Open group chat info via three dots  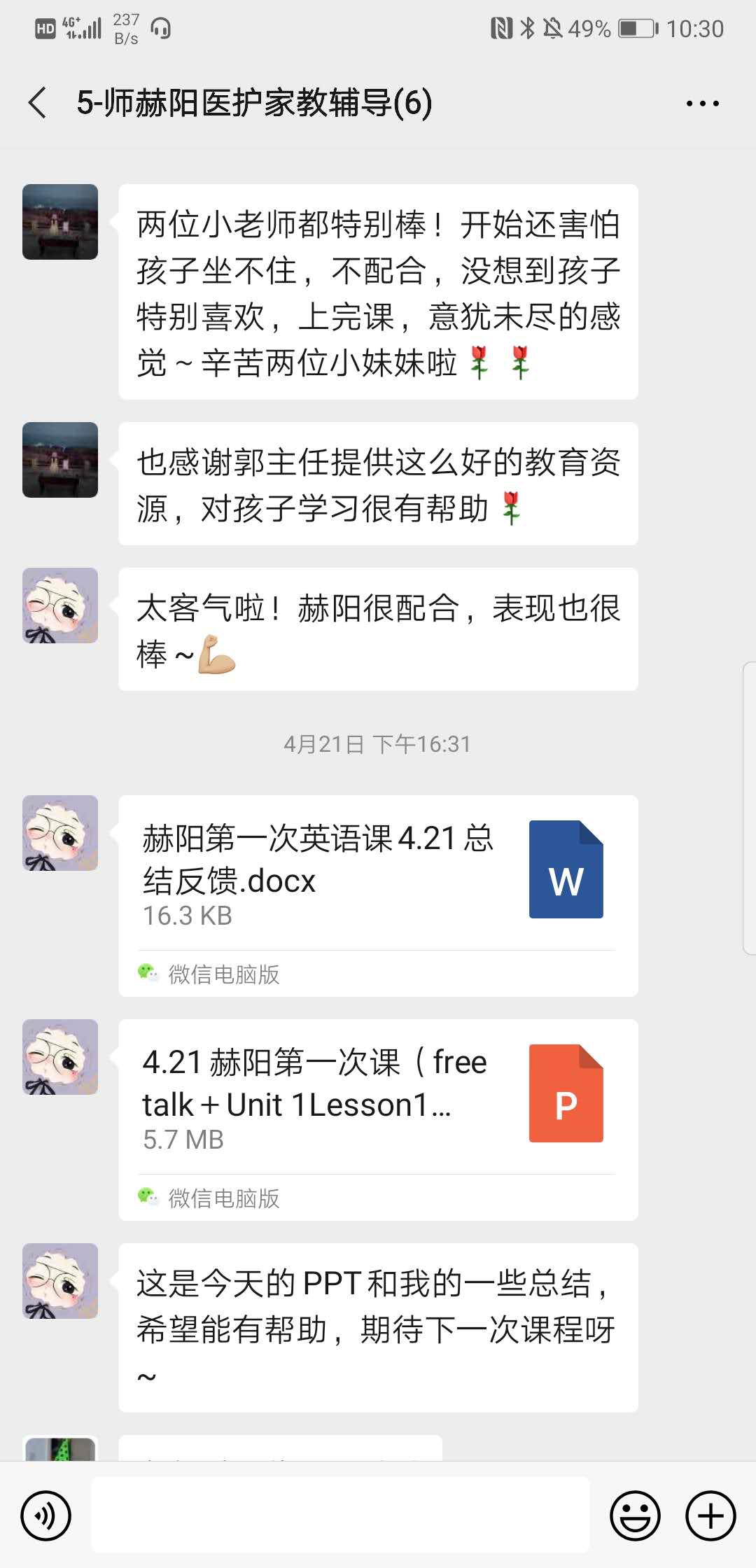tap(702, 104)
